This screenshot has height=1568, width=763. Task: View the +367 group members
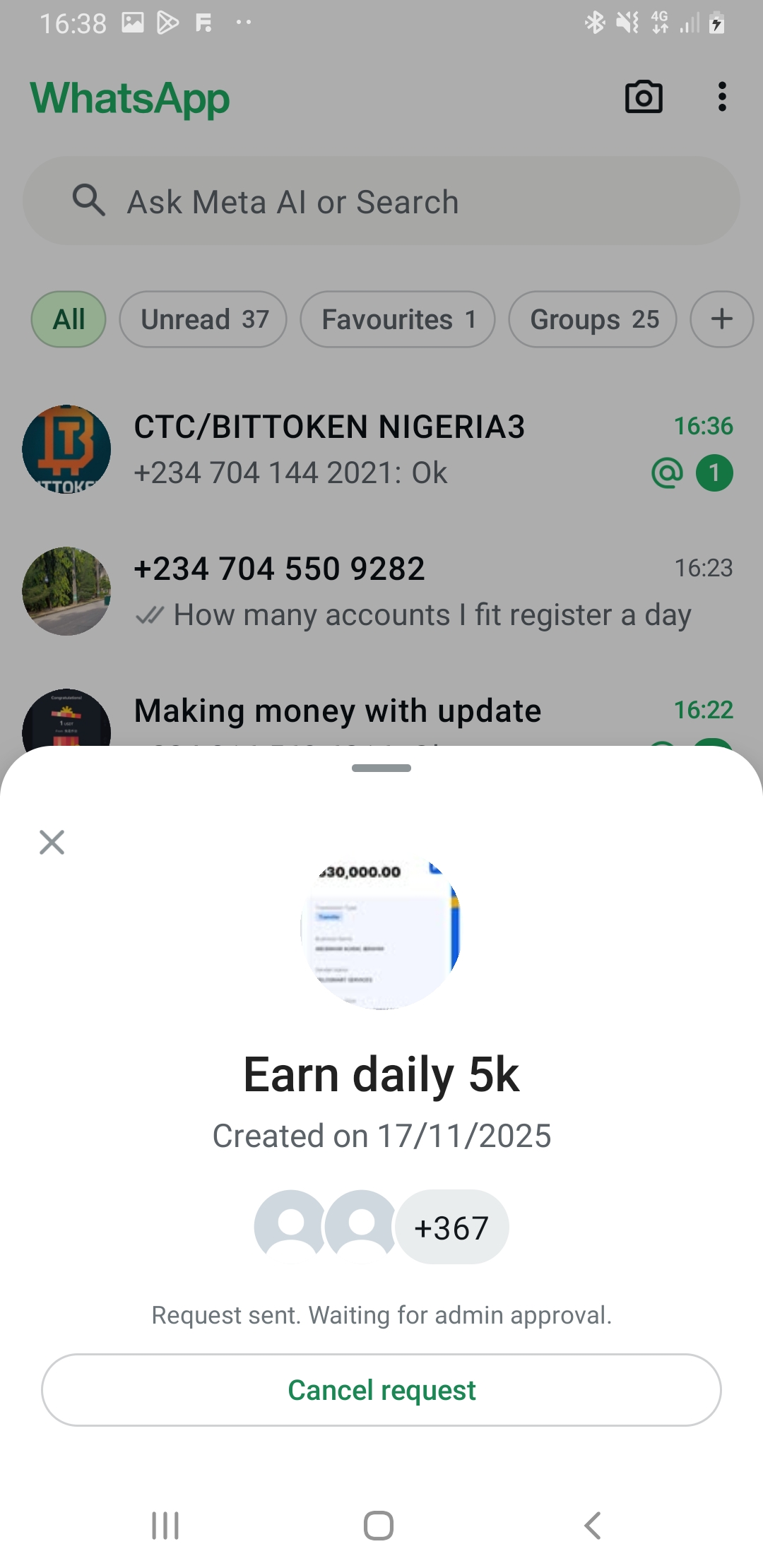(451, 1228)
